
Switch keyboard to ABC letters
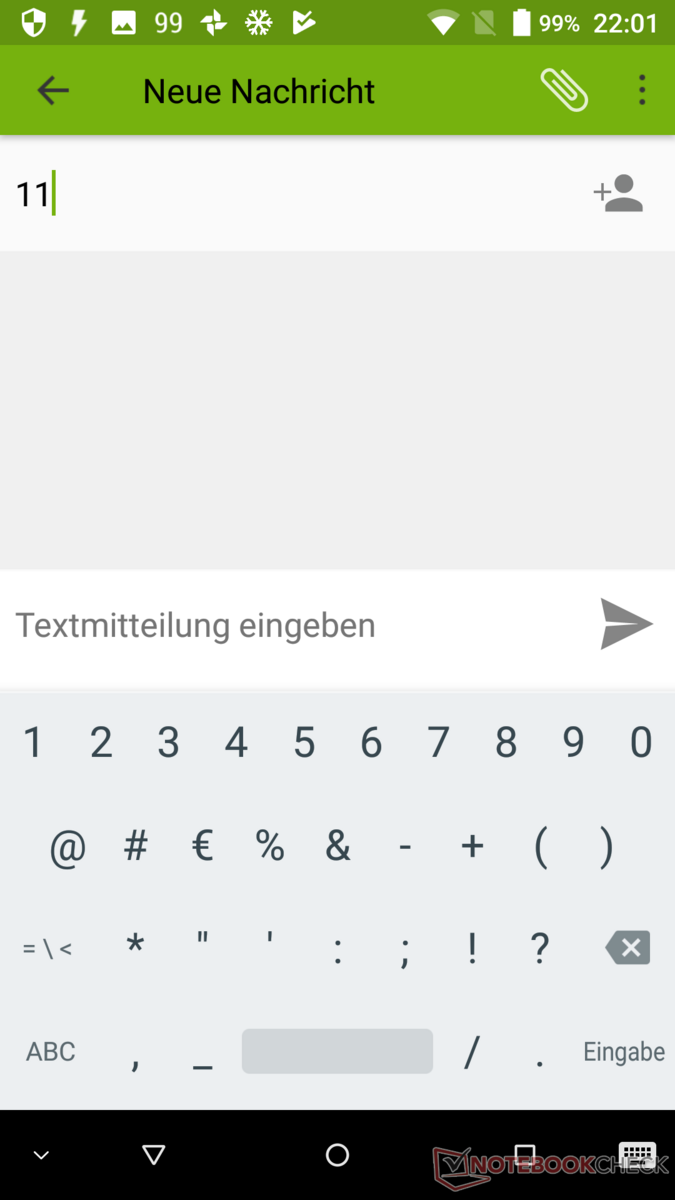click(x=51, y=1051)
